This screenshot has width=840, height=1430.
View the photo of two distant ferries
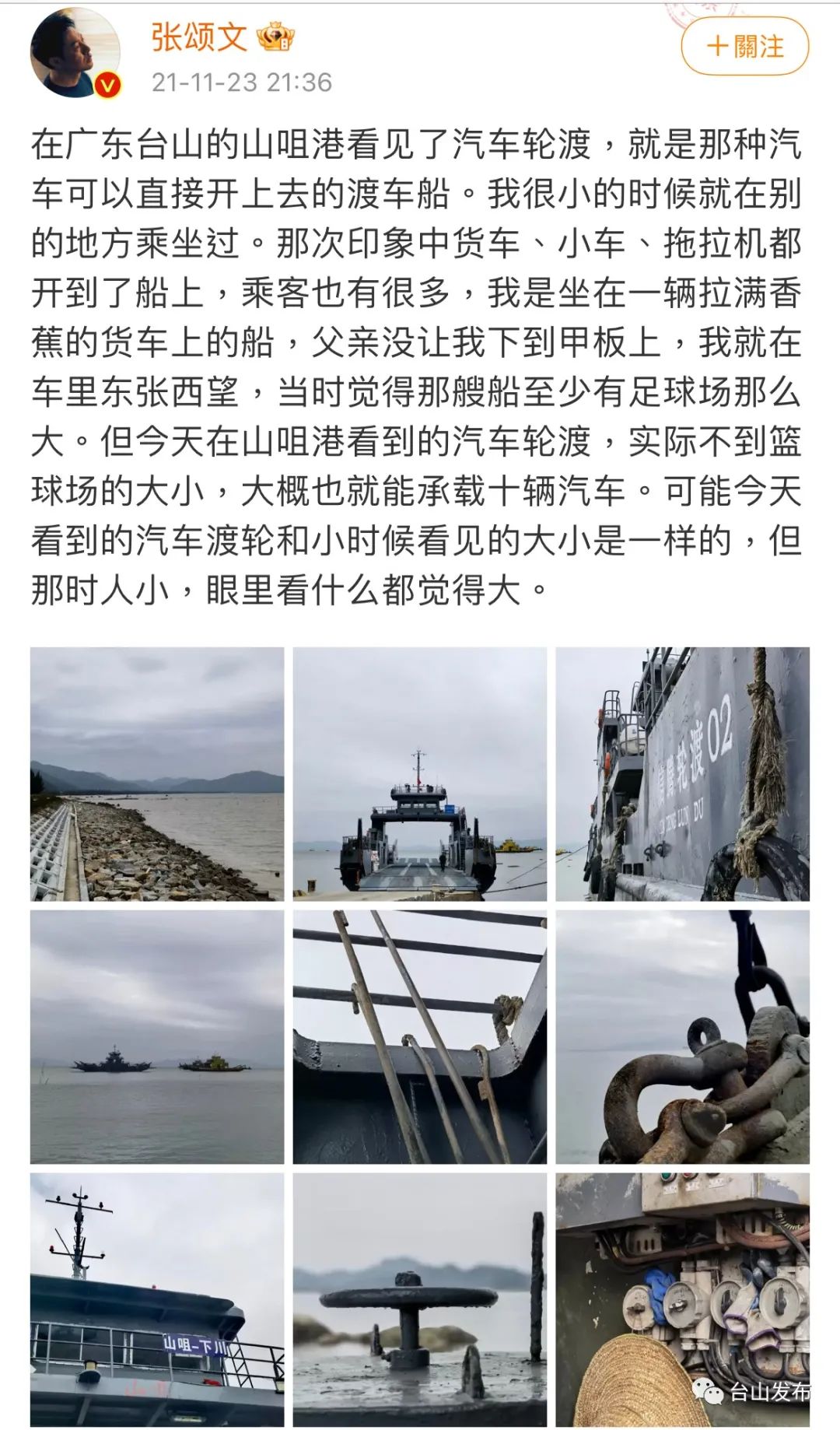coord(157,1036)
